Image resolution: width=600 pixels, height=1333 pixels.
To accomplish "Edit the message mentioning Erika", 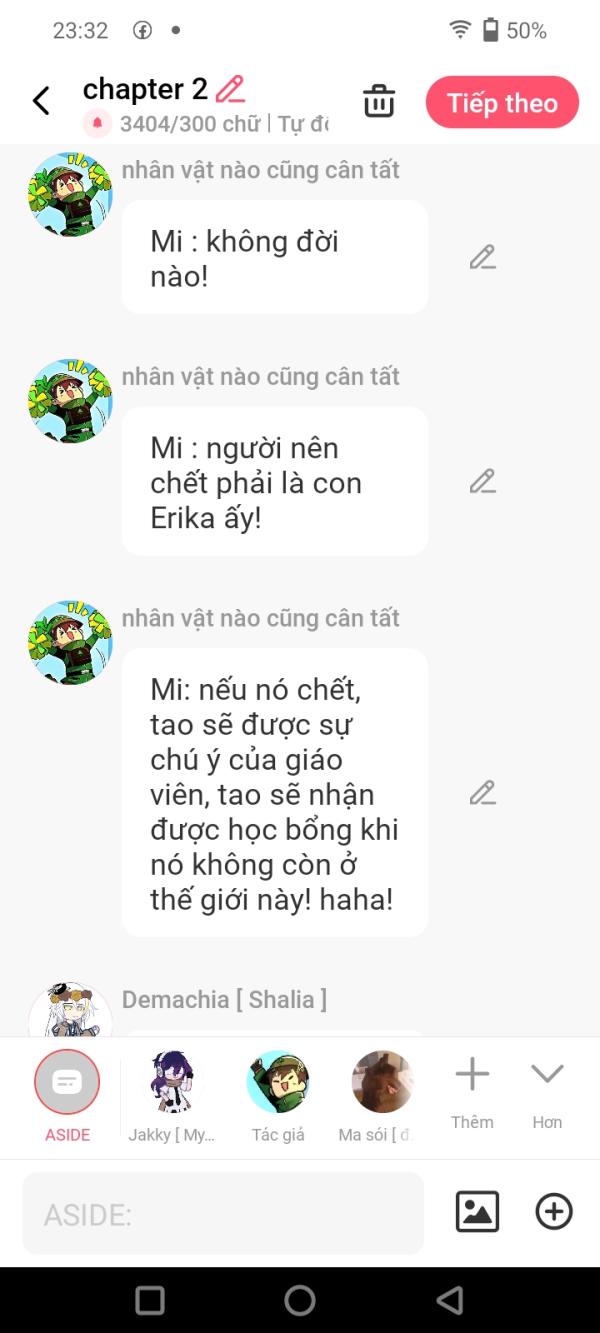I will (x=483, y=481).
